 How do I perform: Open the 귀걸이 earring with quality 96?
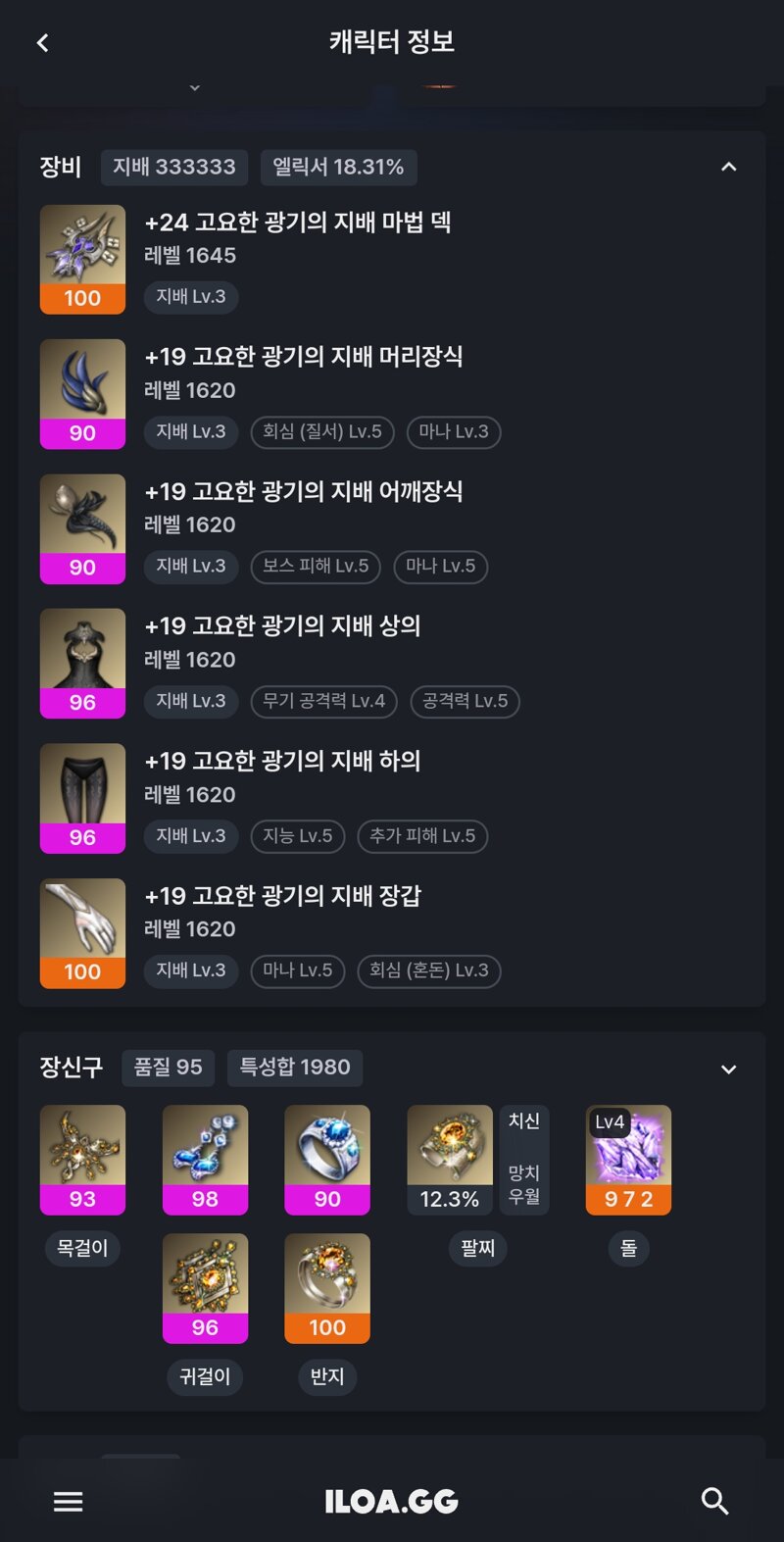[205, 1287]
